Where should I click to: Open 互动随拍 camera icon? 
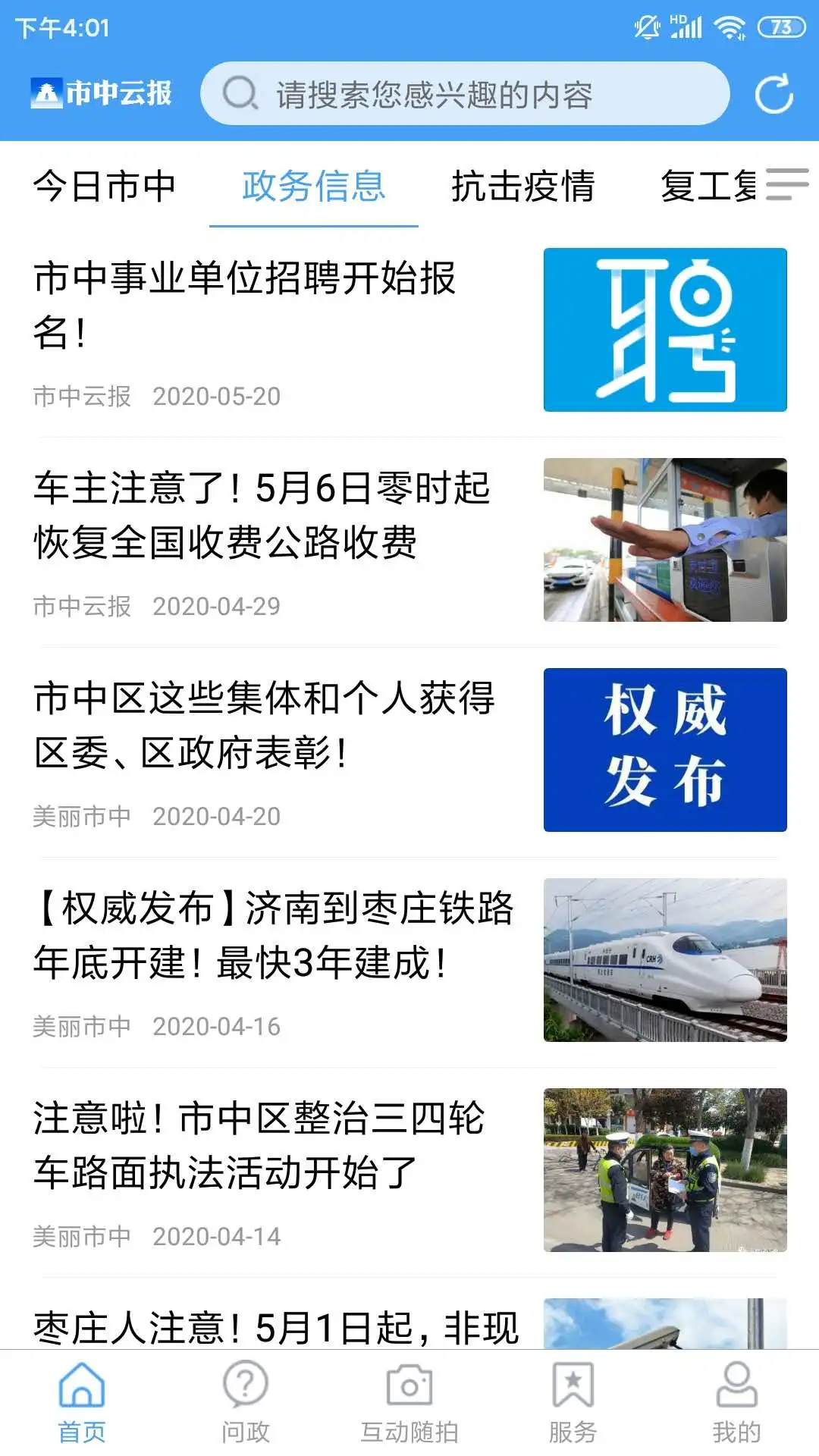[x=407, y=1404]
